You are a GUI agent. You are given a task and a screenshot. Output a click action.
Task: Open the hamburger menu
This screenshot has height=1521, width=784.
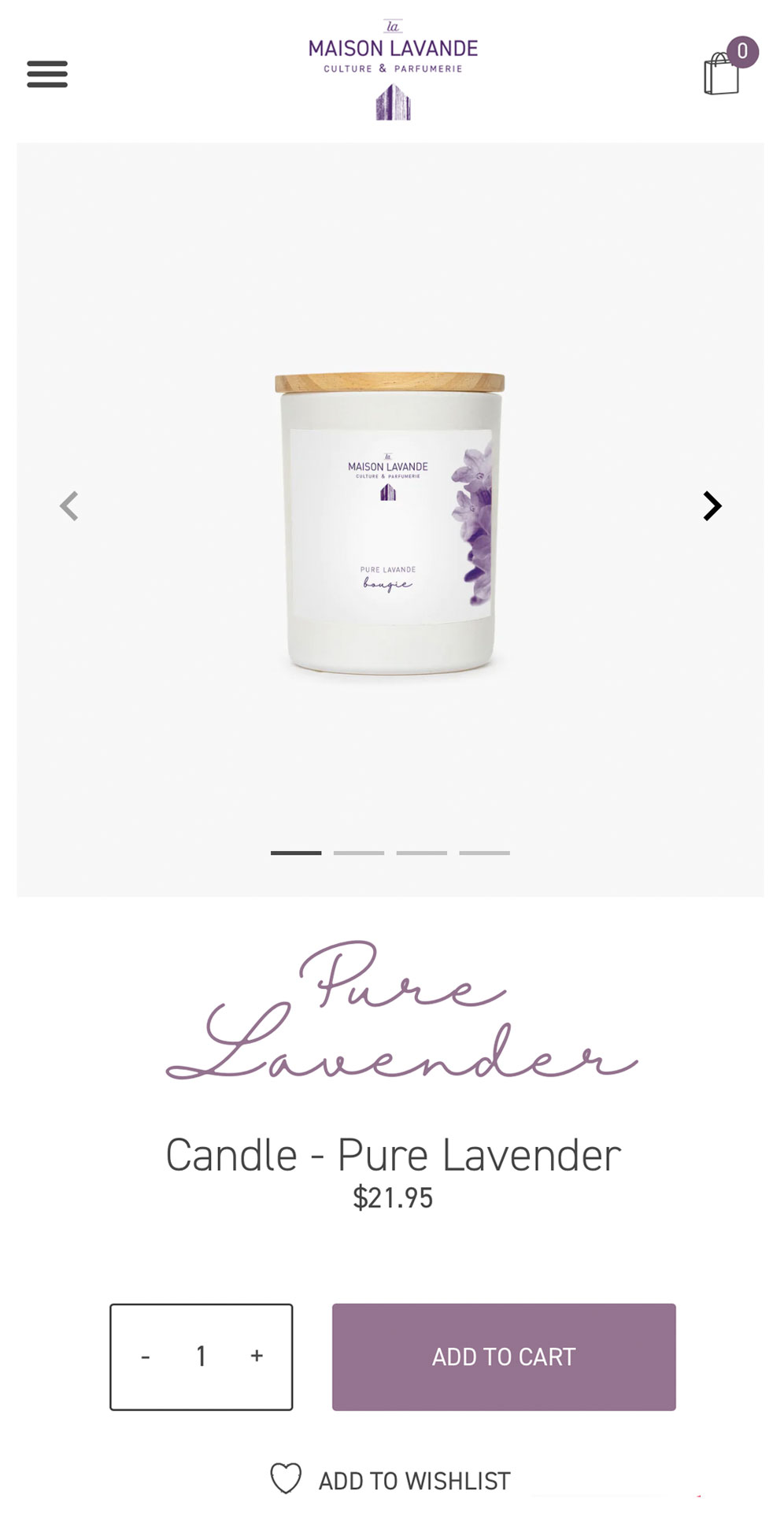tap(47, 74)
